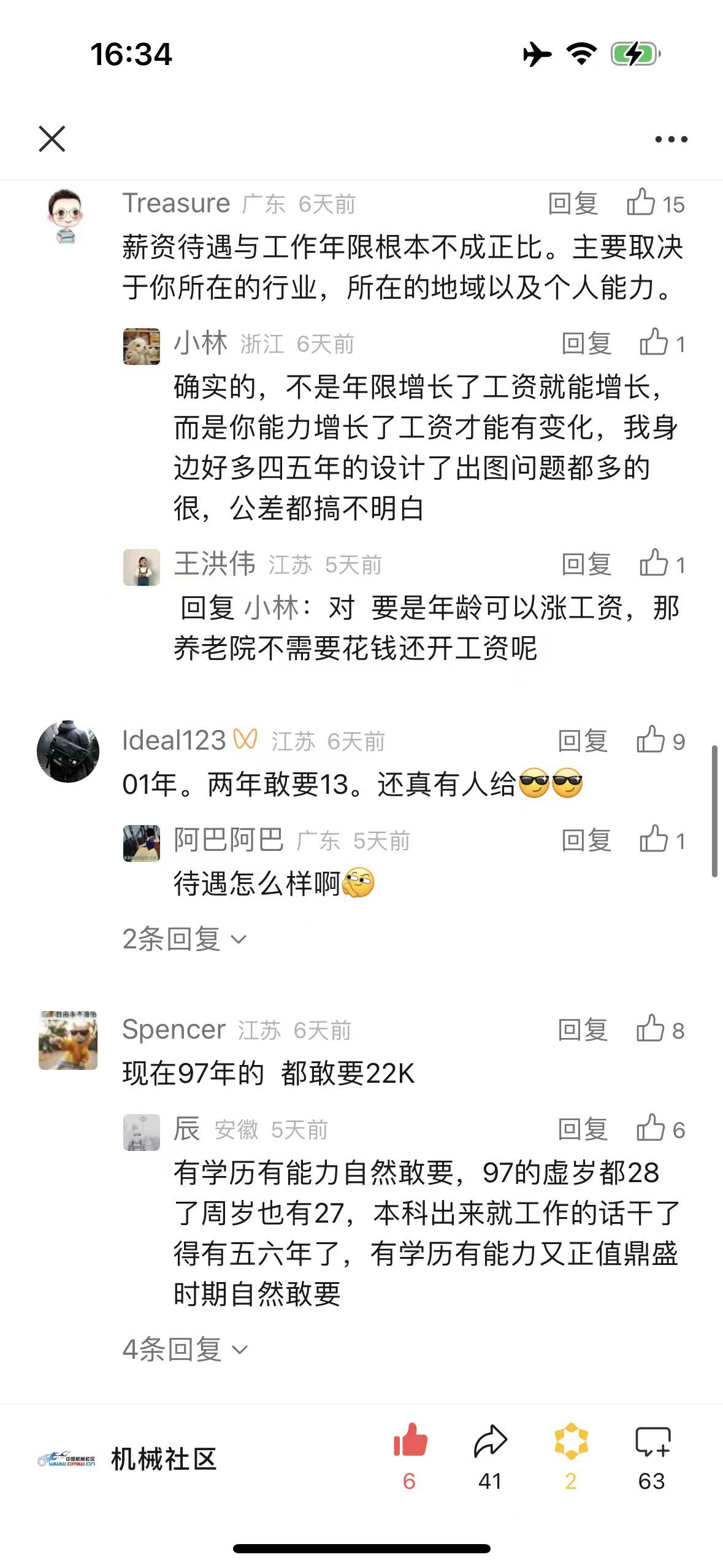
Task: Write a new comment
Action: pyautogui.click(x=652, y=1442)
